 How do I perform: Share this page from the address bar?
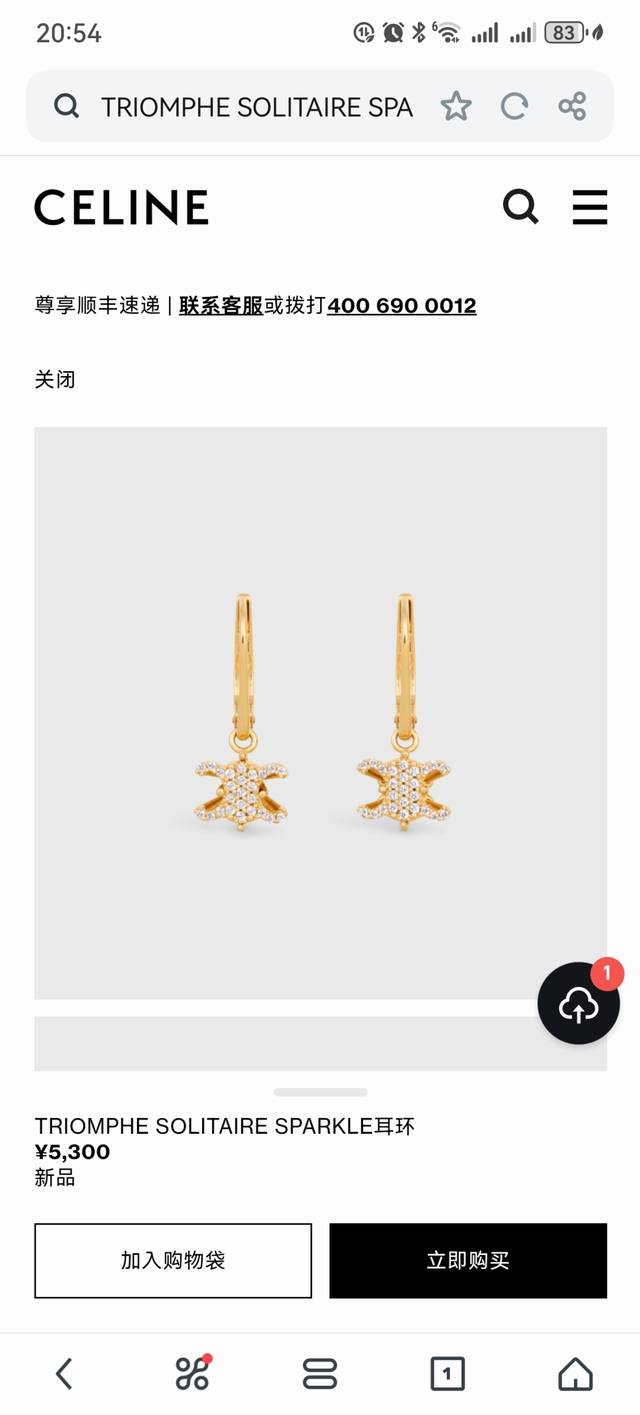572,106
